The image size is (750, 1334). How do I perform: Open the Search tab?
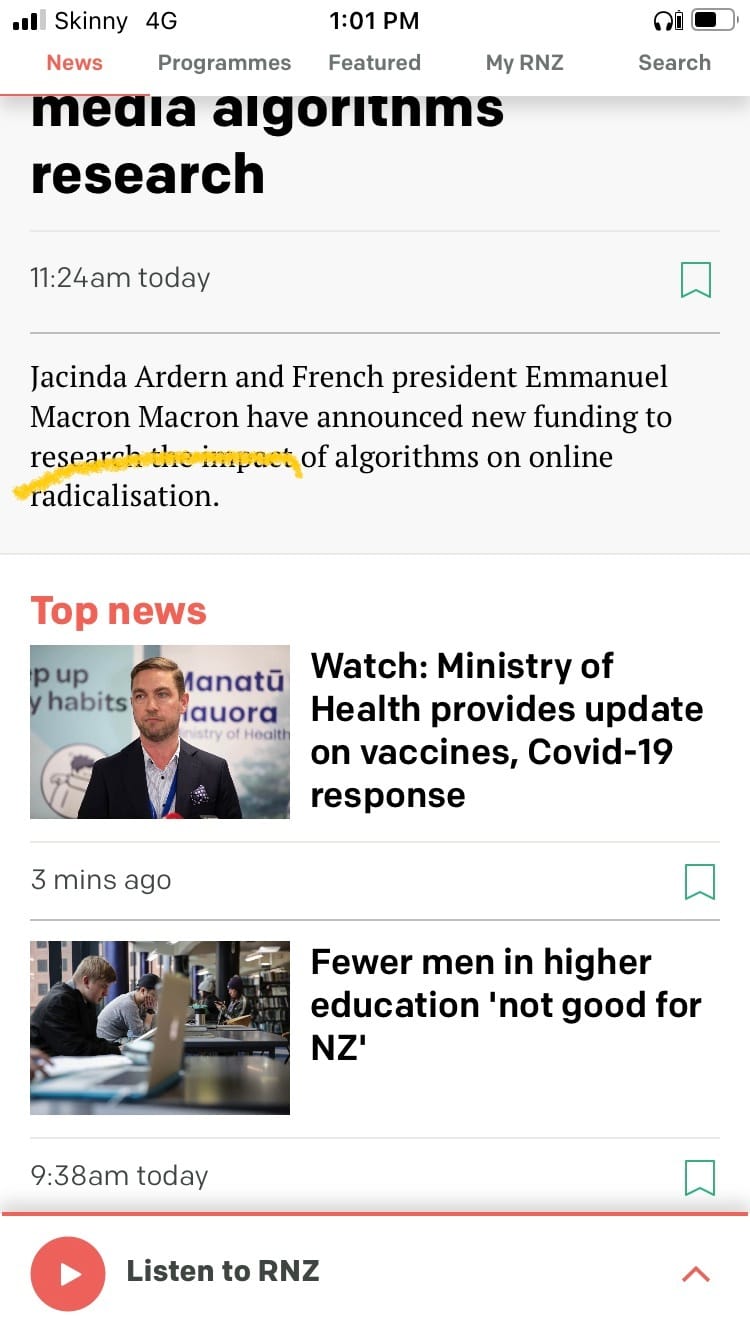(674, 63)
